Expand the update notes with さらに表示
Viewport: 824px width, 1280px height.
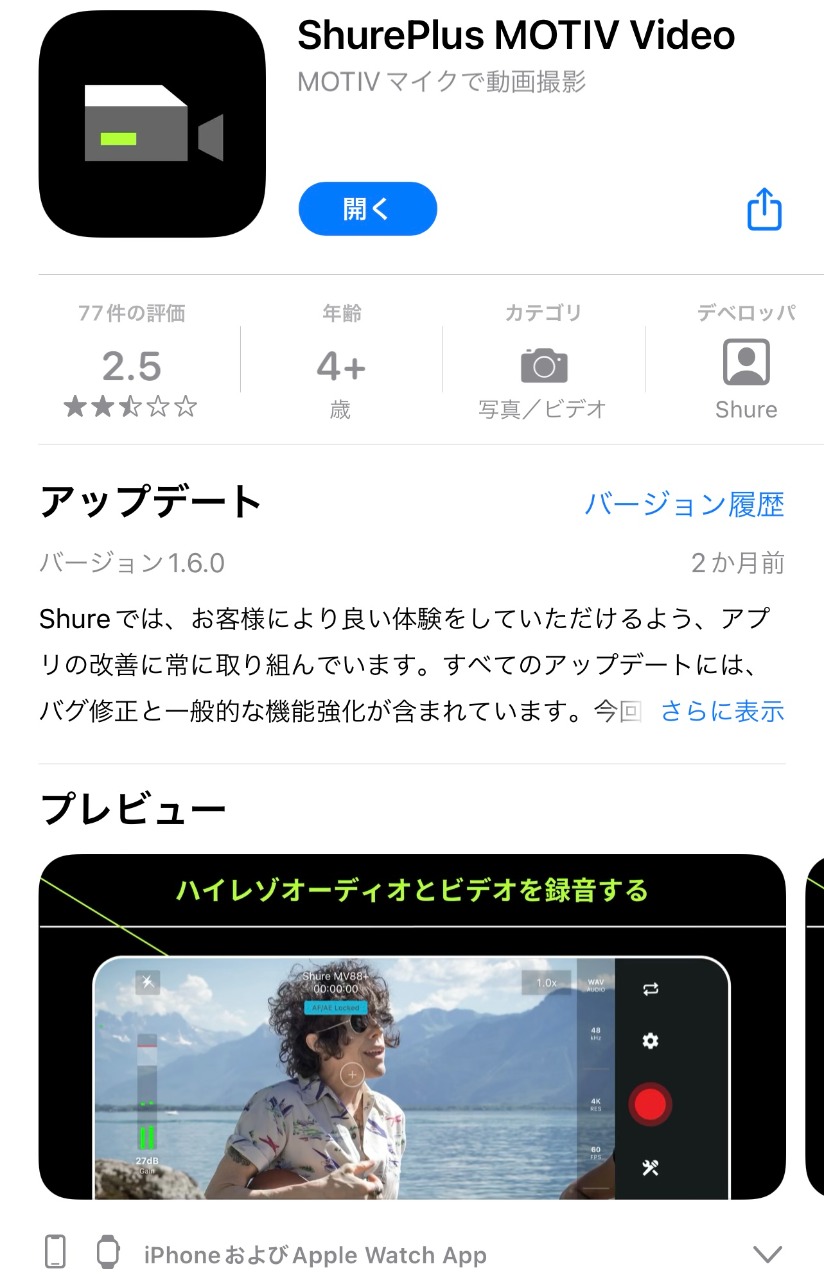722,711
